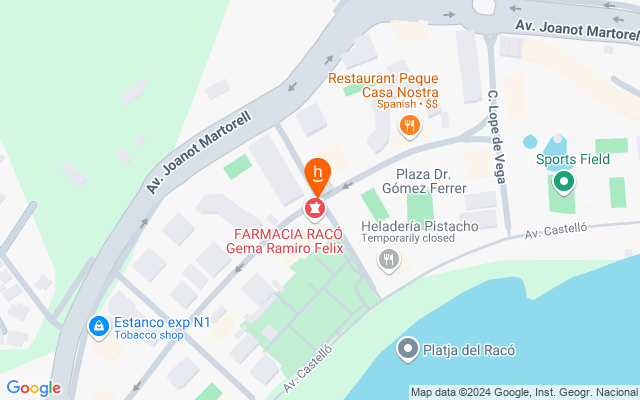
Task: Open the Restaurant Peque Casa Nostra marker
Action: click(x=409, y=125)
